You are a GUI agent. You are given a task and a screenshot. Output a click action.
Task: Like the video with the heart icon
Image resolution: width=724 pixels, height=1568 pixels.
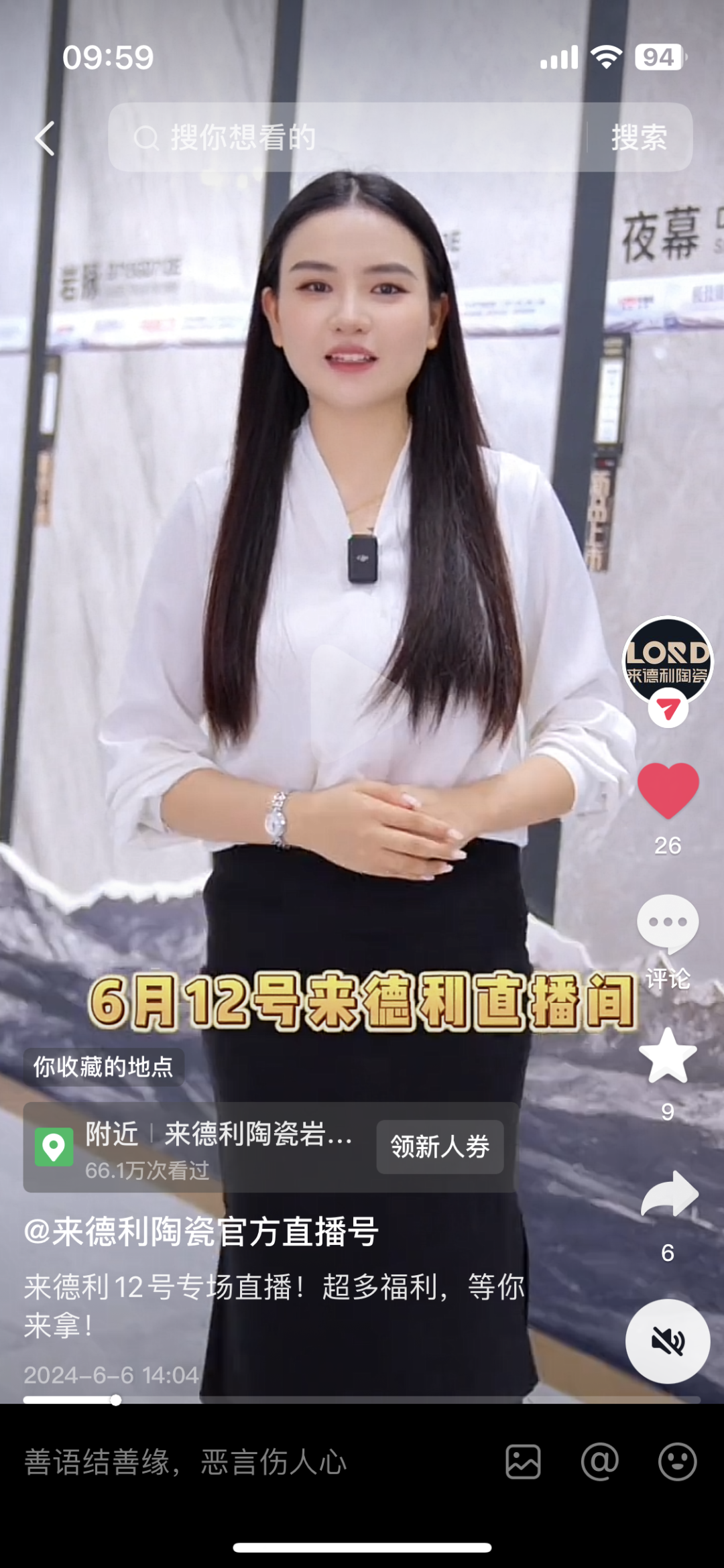pyautogui.click(x=668, y=790)
